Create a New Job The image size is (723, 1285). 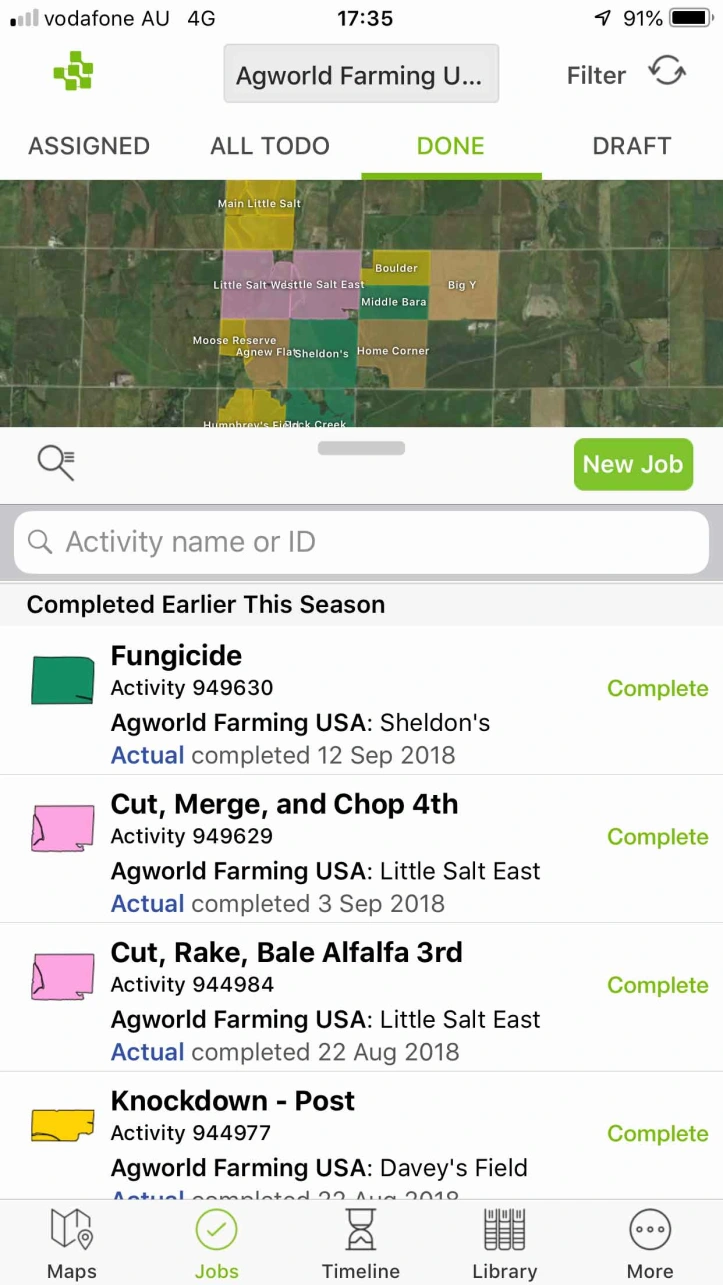(x=633, y=464)
